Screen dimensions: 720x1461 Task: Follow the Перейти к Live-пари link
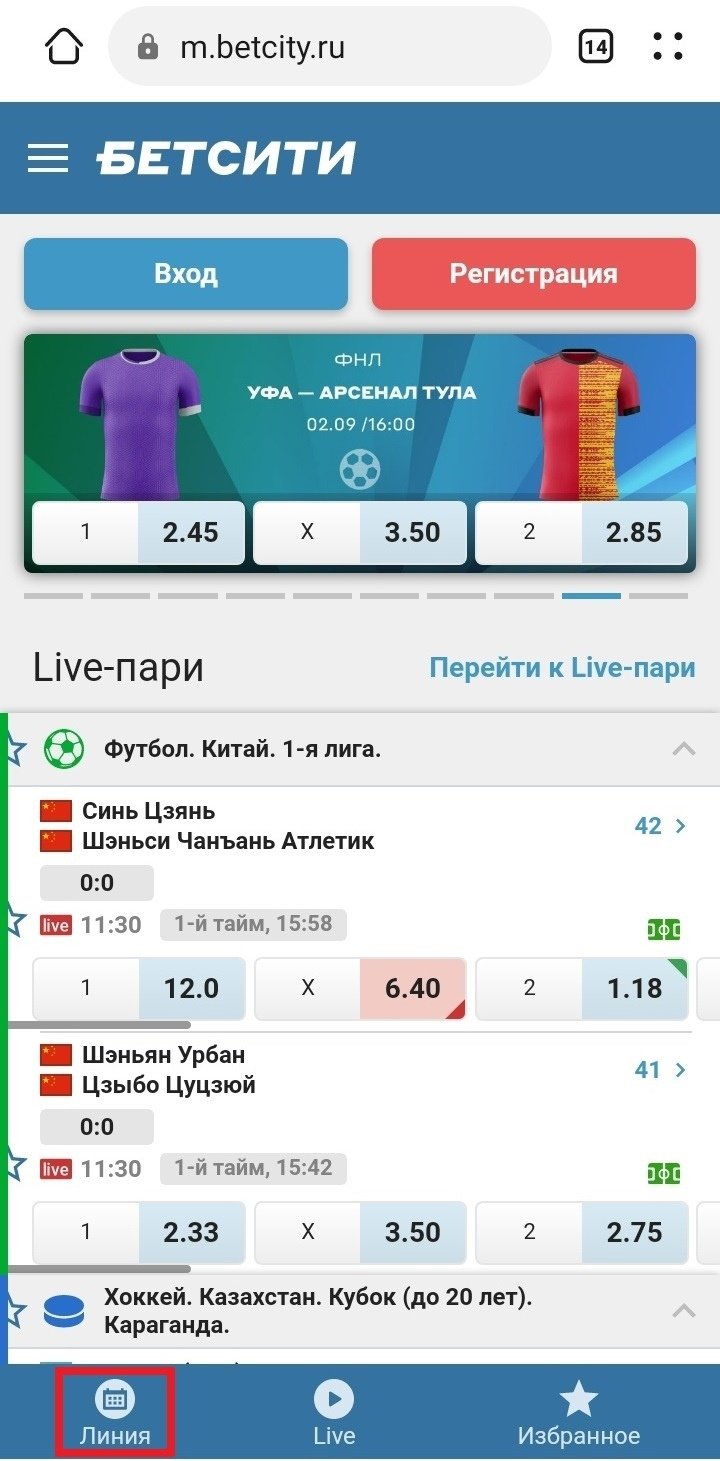[562, 668]
